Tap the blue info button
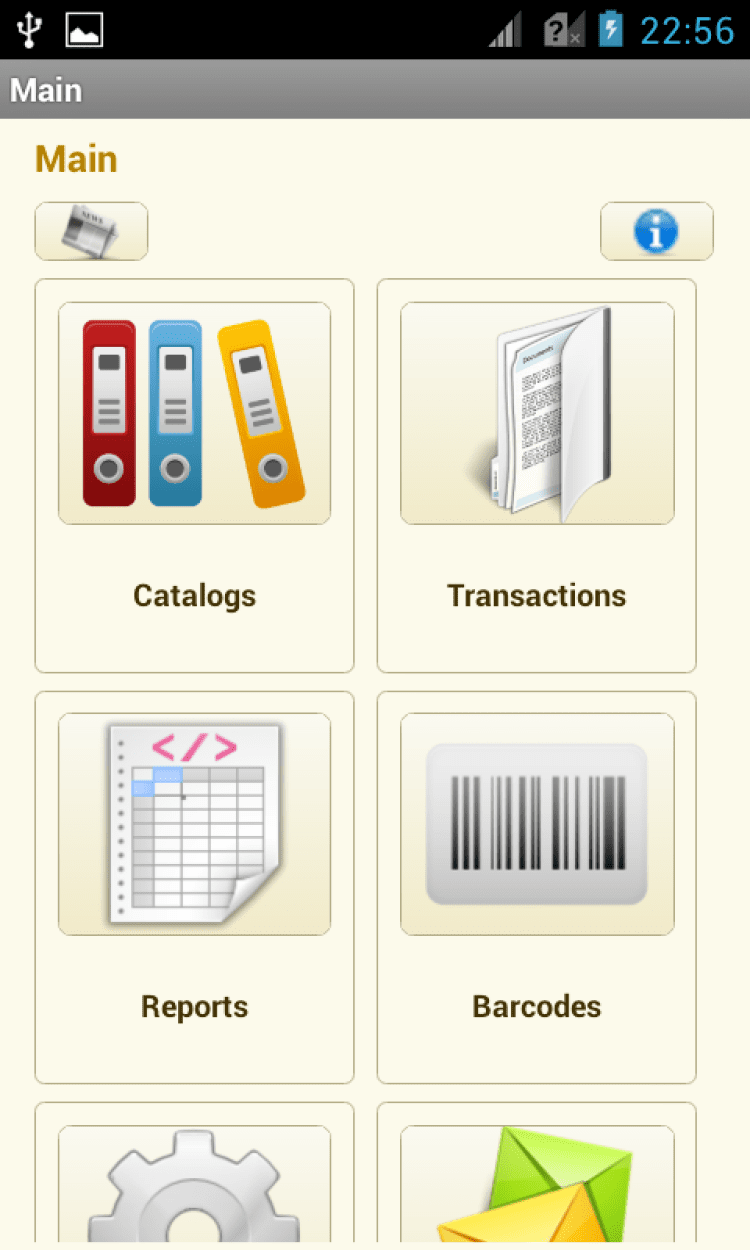The width and height of the screenshot is (750, 1250). pyautogui.click(x=656, y=231)
